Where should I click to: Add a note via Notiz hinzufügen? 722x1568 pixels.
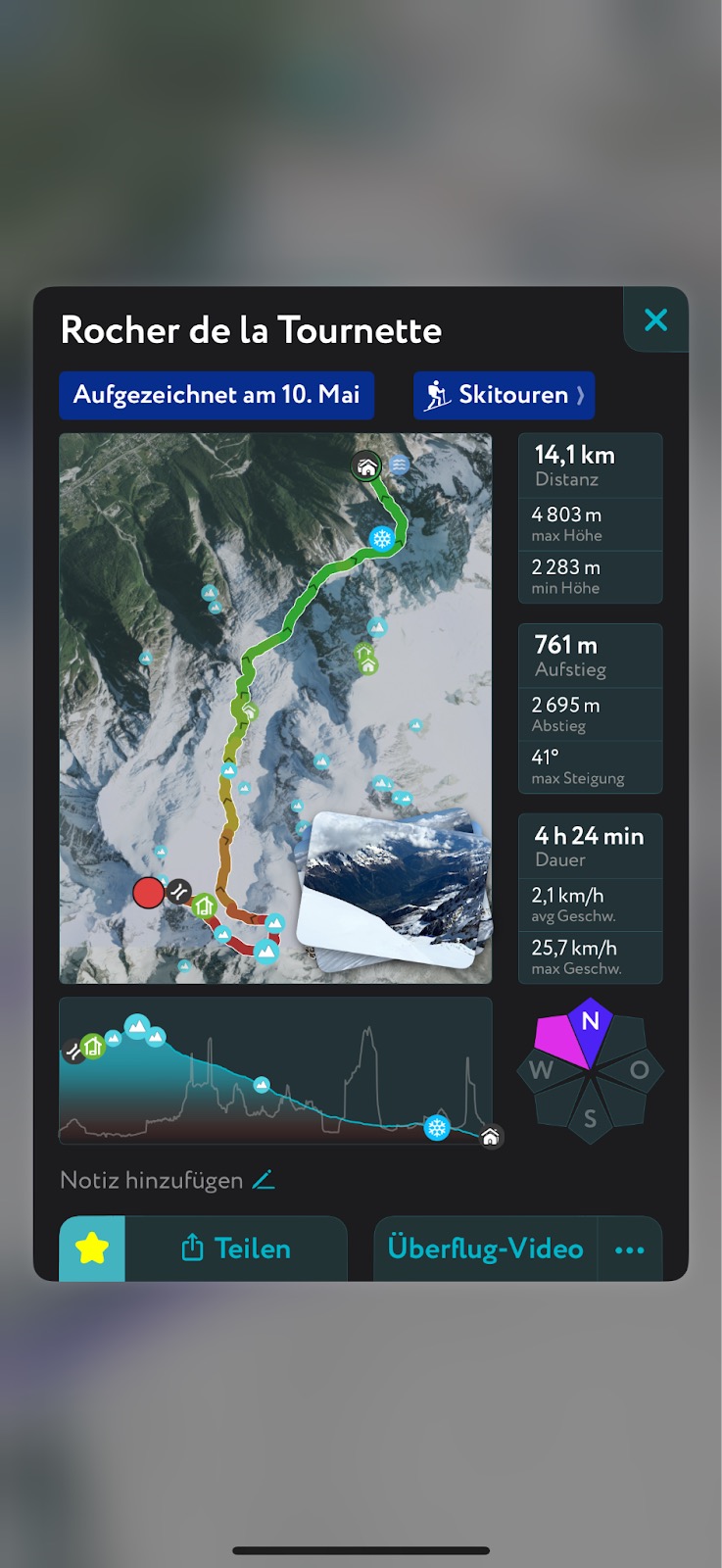pos(168,1180)
